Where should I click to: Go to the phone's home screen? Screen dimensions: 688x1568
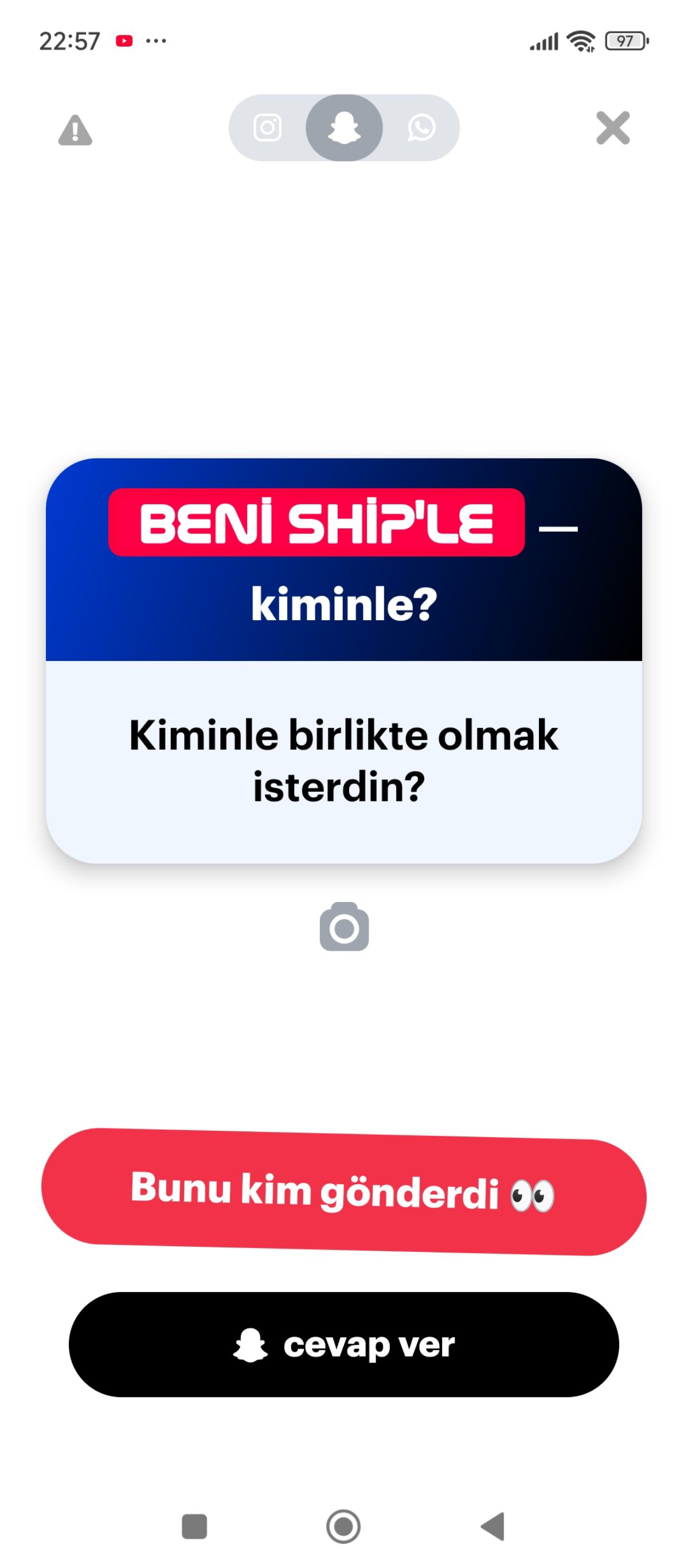tap(343, 1526)
